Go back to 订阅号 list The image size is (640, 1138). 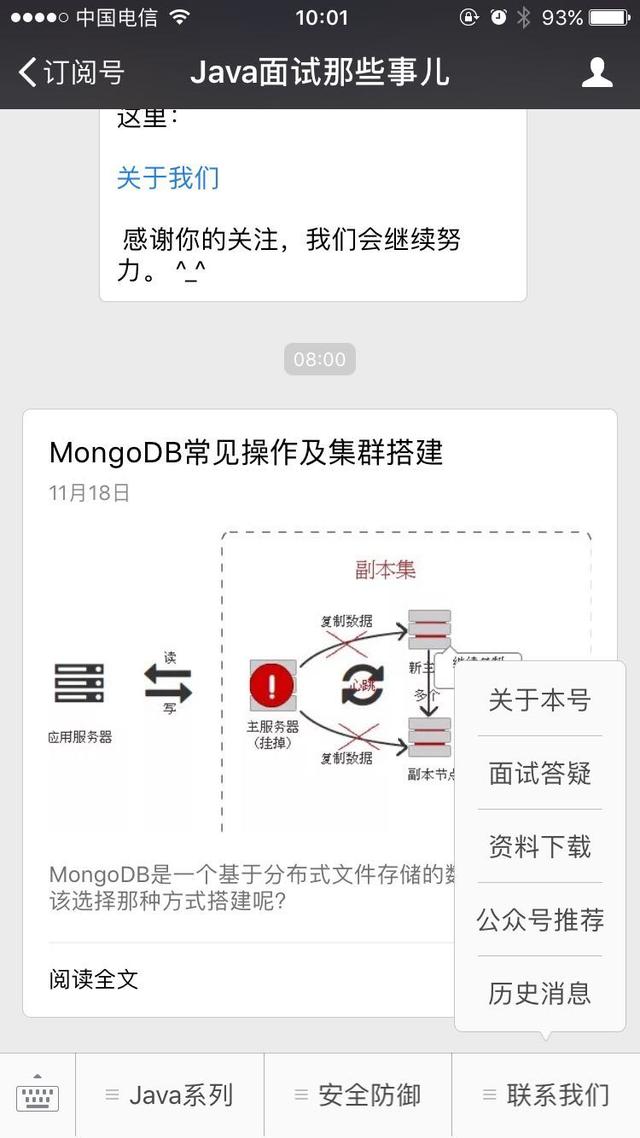(71, 73)
